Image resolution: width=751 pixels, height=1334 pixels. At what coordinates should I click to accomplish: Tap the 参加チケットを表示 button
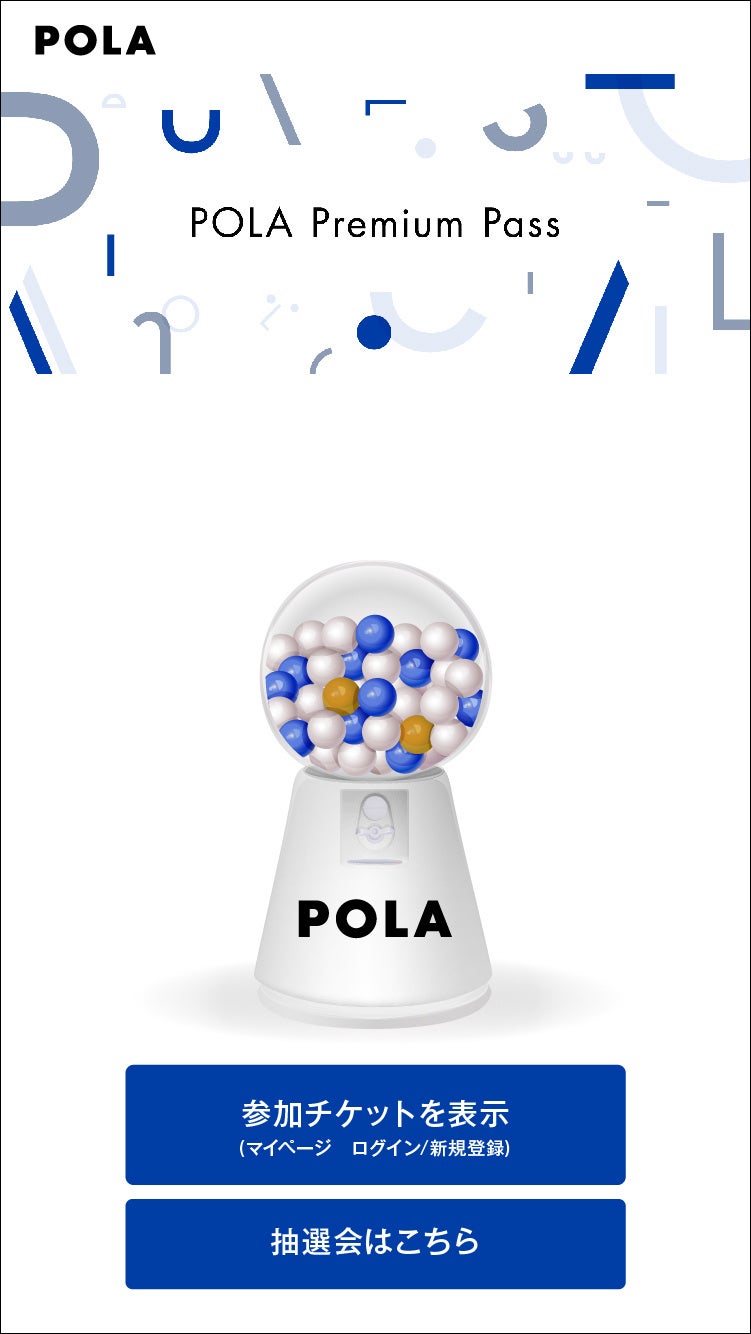tap(375, 1124)
